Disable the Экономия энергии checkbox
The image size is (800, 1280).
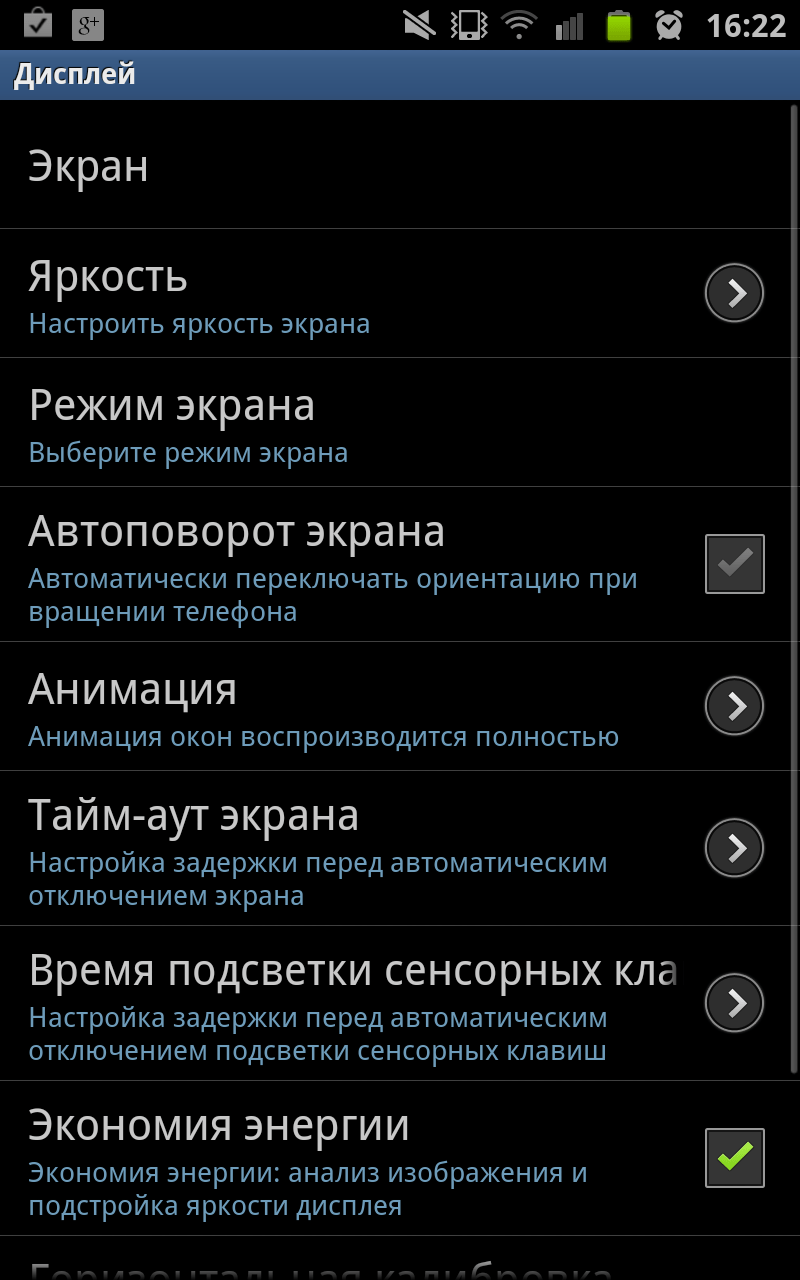(x=734, y=1158)
